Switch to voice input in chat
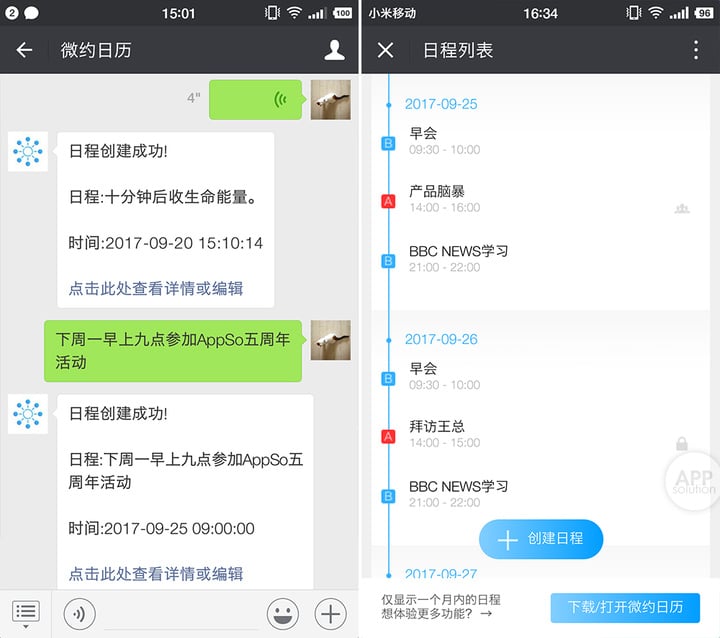This screenshot has height=638, width=720. [80, 613]
